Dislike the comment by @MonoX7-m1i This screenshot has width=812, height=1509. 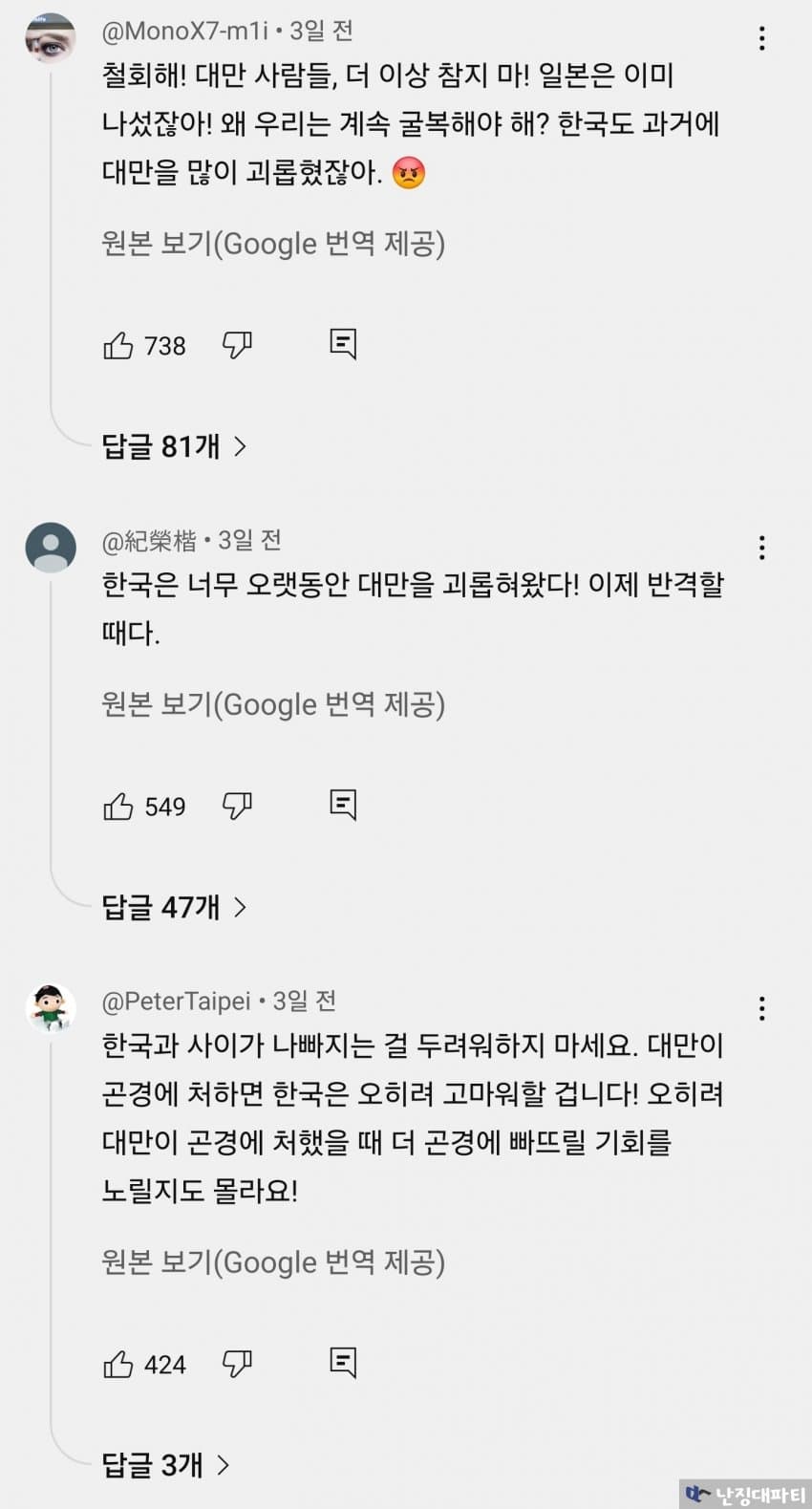pos(237,345)
